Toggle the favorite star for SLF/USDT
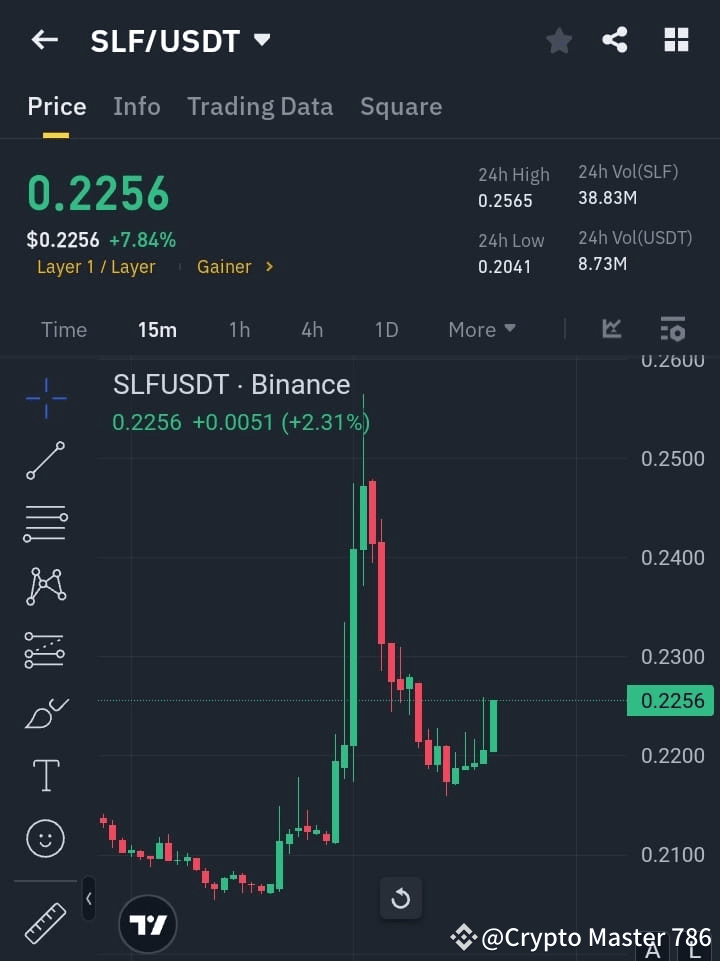The width and height of the screenshot is (720, 961). 558,40
